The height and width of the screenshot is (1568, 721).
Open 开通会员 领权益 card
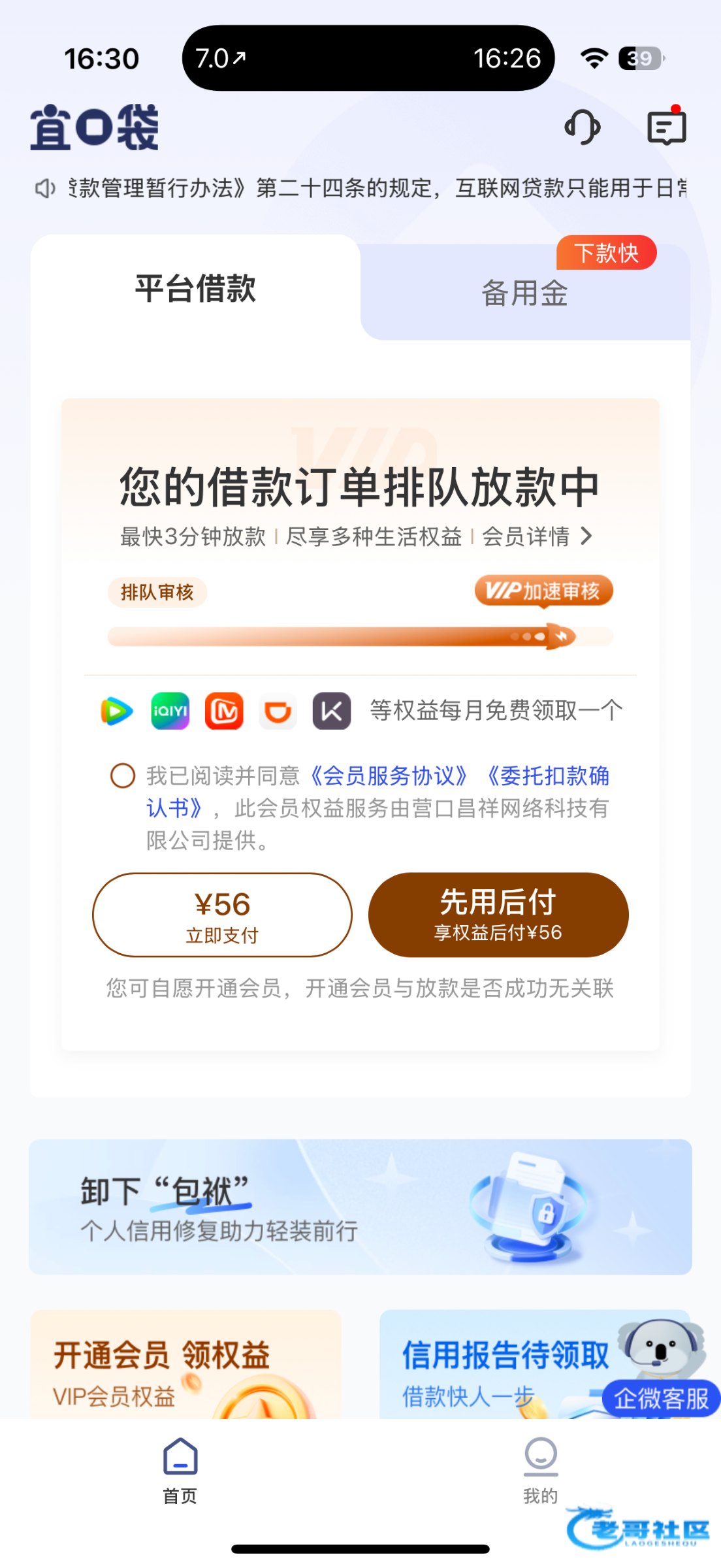coord(186,1365)
